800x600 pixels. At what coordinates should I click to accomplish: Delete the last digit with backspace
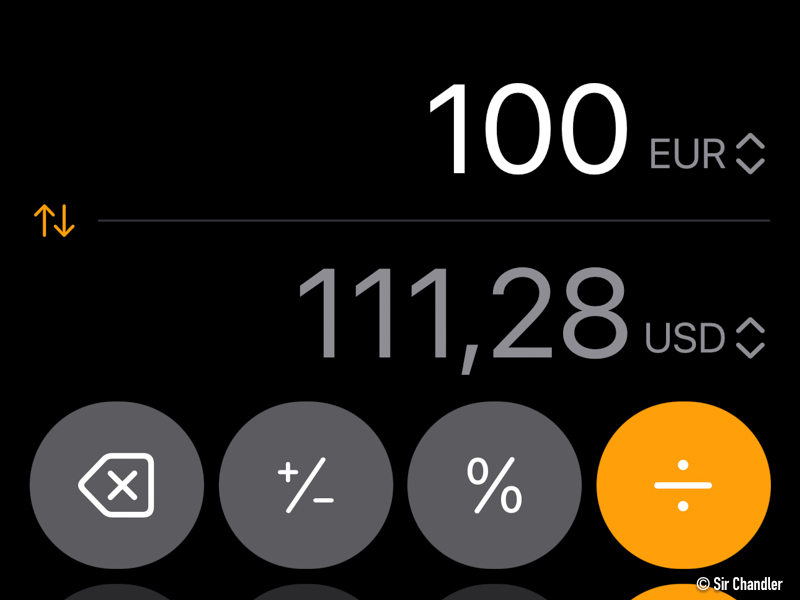117,486
